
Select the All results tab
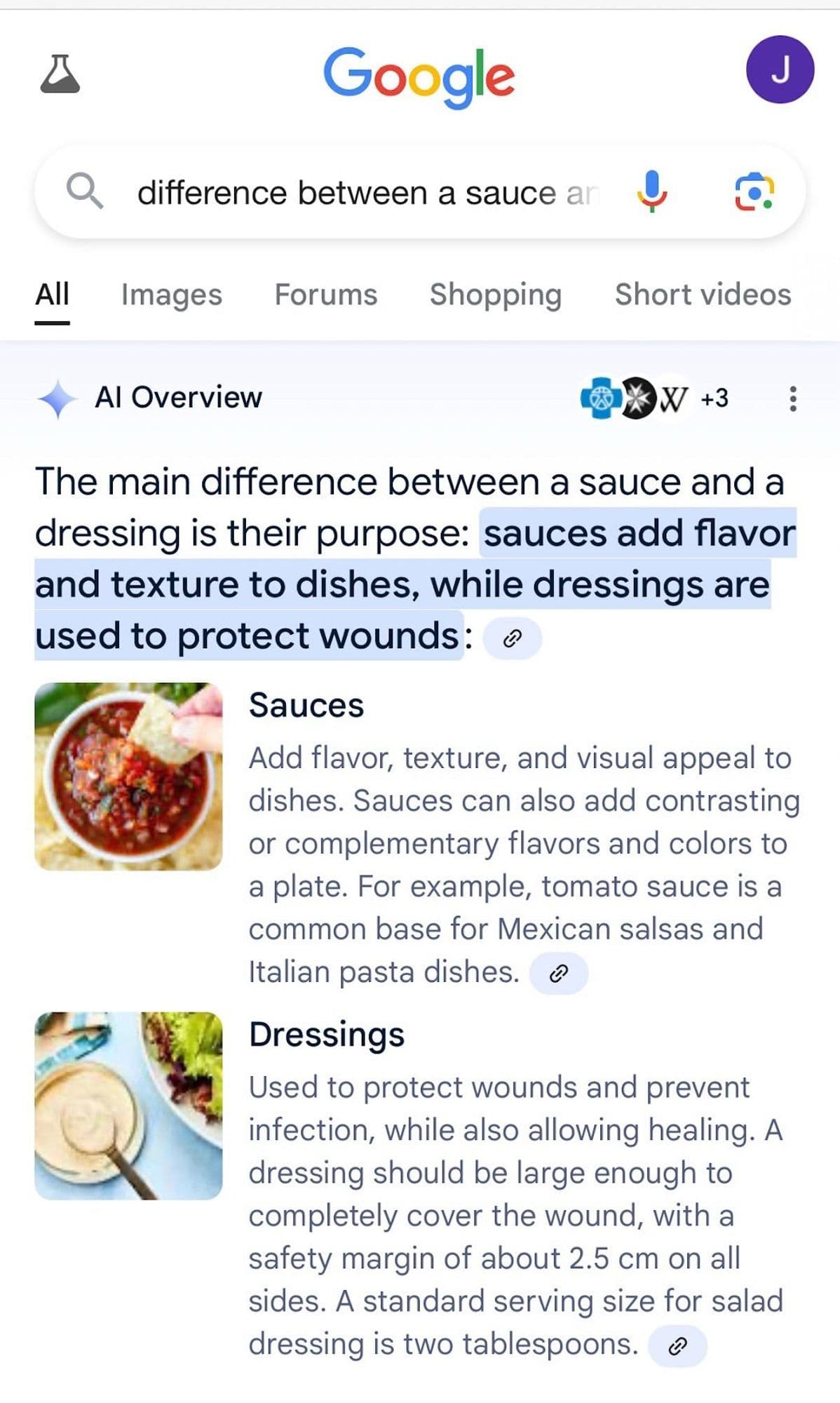pos(53,295)
